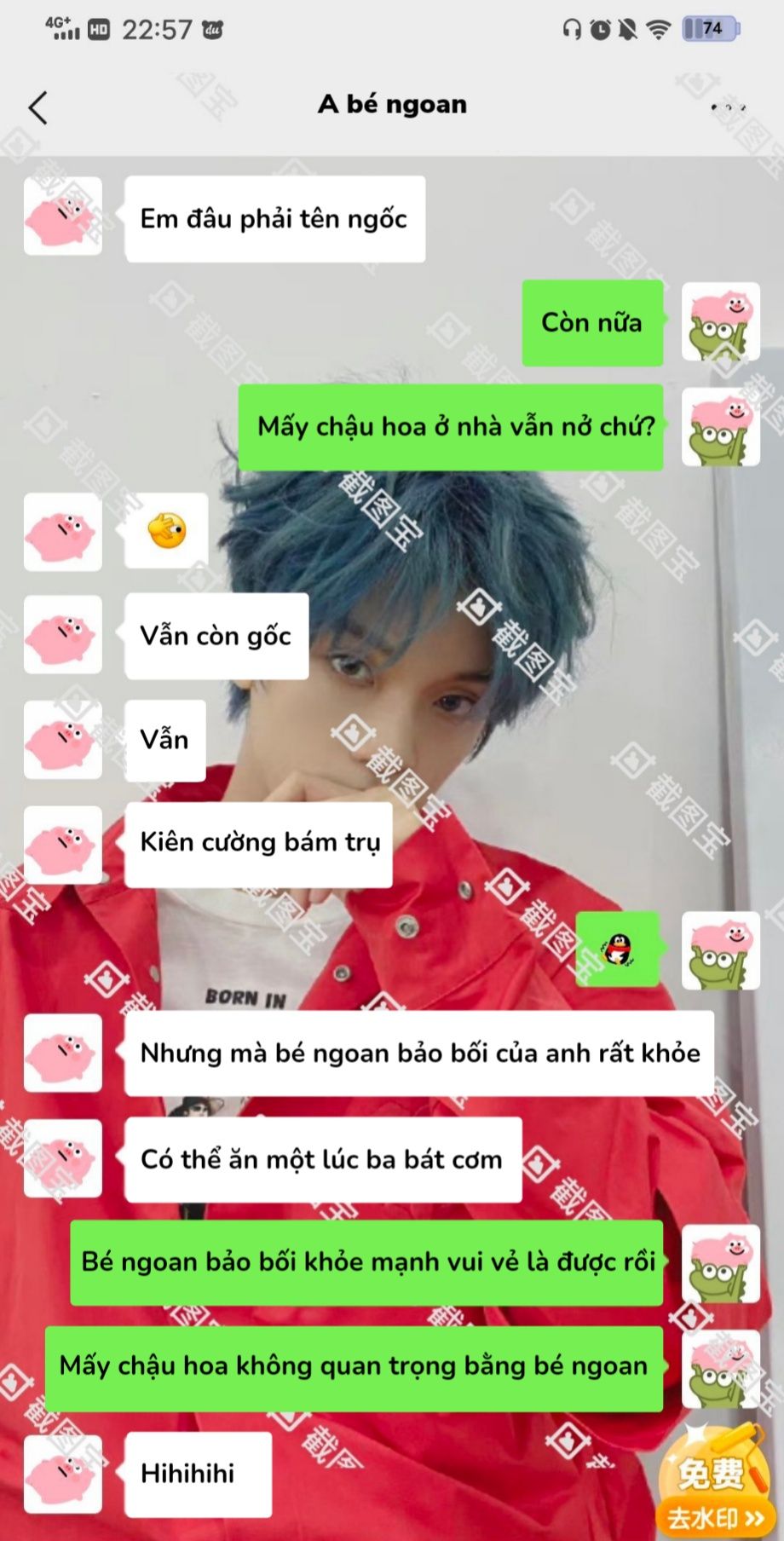Open the chat overflow menu
This screenshot has width=784, height=1541.
coord(729,107)
